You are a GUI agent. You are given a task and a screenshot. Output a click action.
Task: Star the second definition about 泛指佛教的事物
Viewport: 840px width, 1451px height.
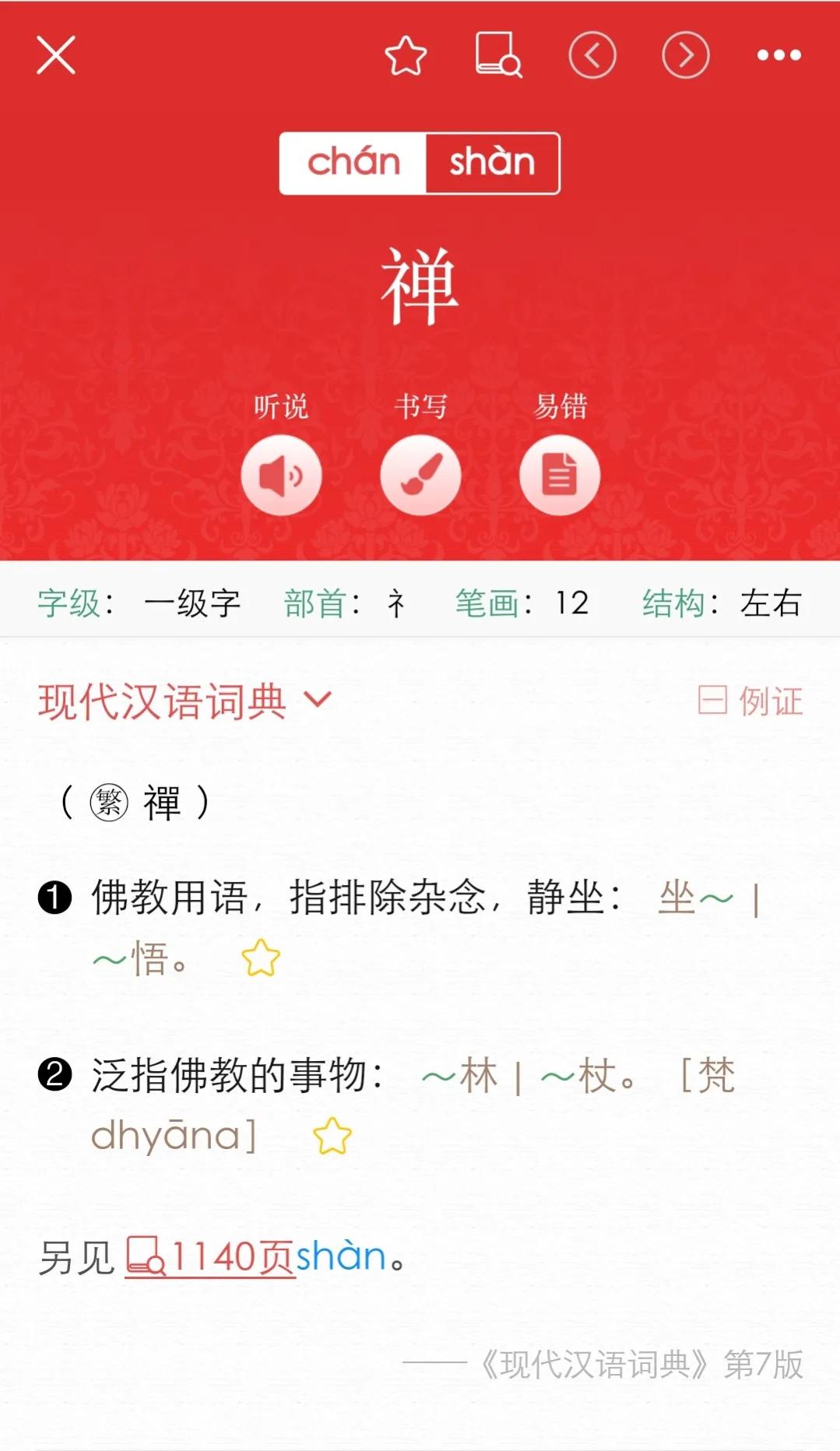pyautogui.click(x=332, y=1136)
